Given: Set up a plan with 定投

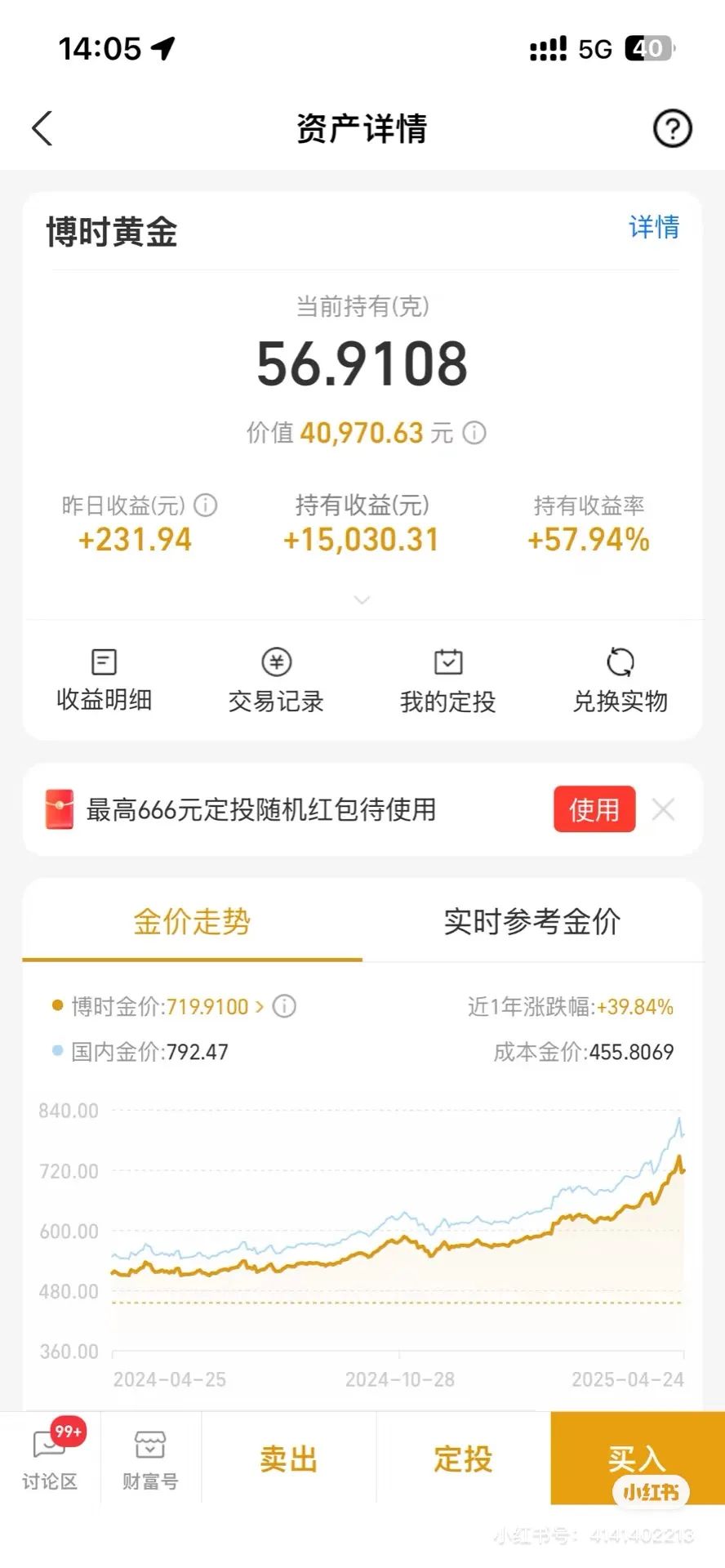Looking at the screenshot, I should (463, 1459).
